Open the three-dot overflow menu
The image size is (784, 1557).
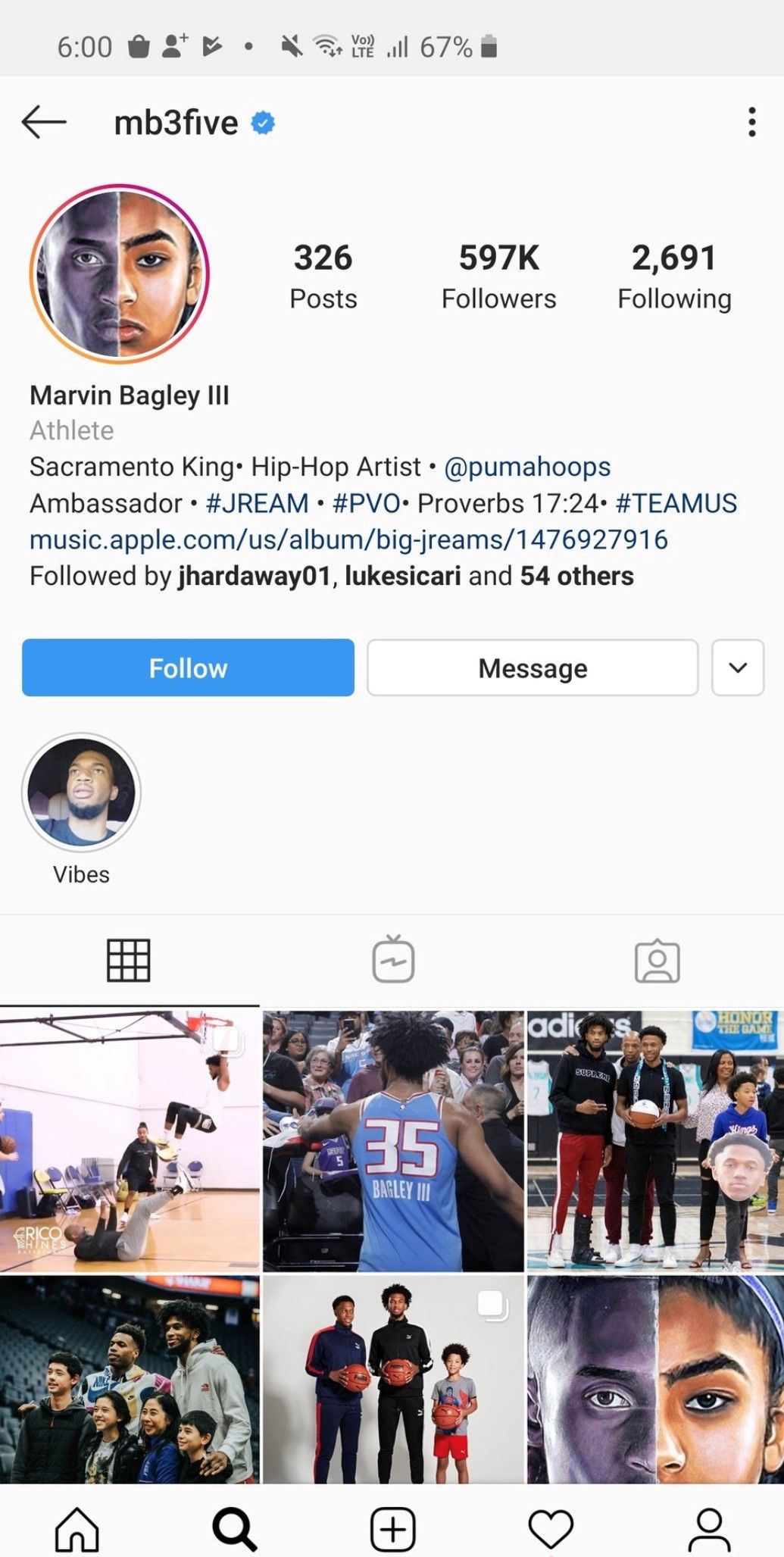(x=751, y=122)
